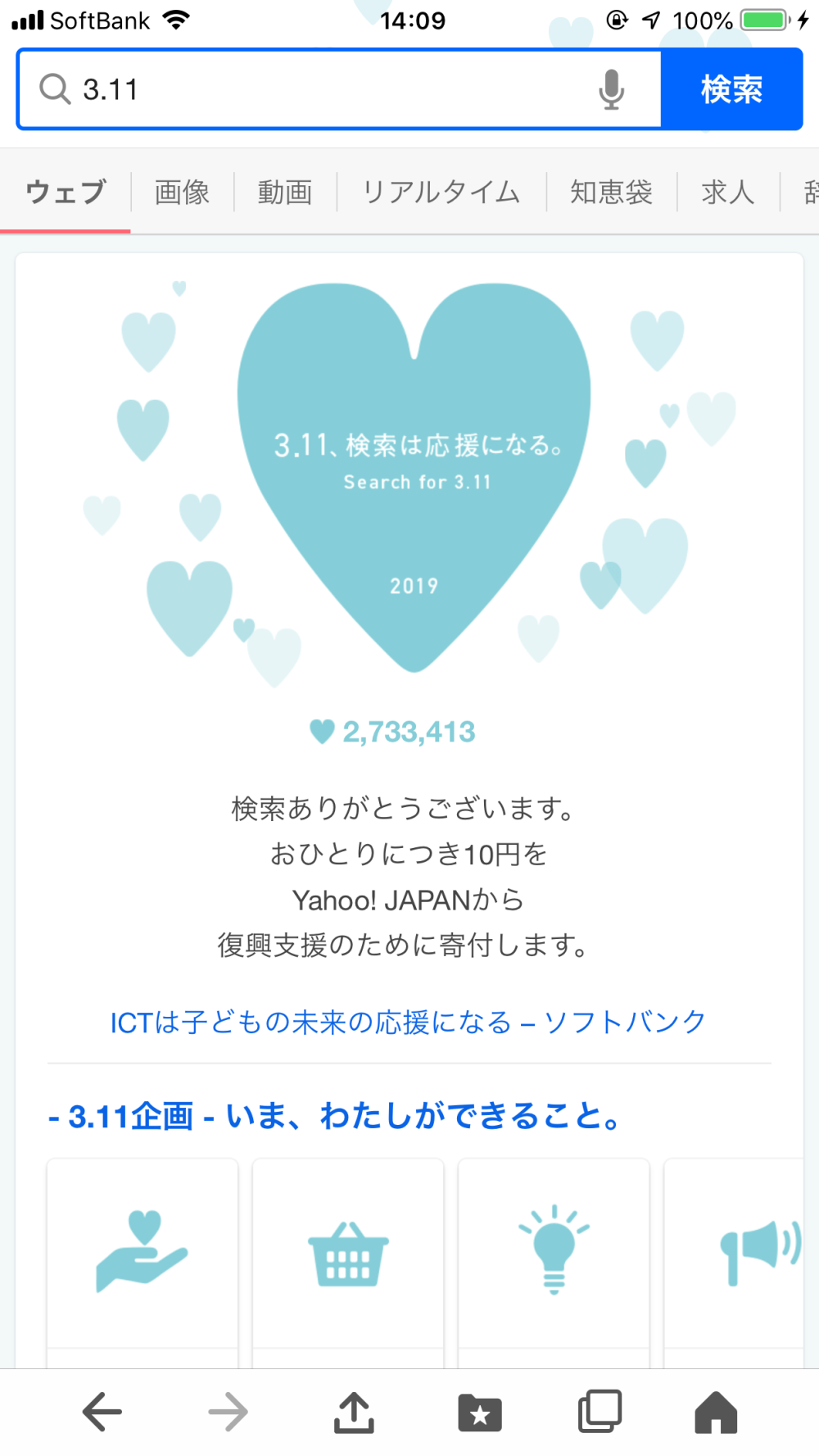The height and width of the screenshot is (1456, 819).
Task: Open the browser tabs overview
Action: tap(600, 1412)
